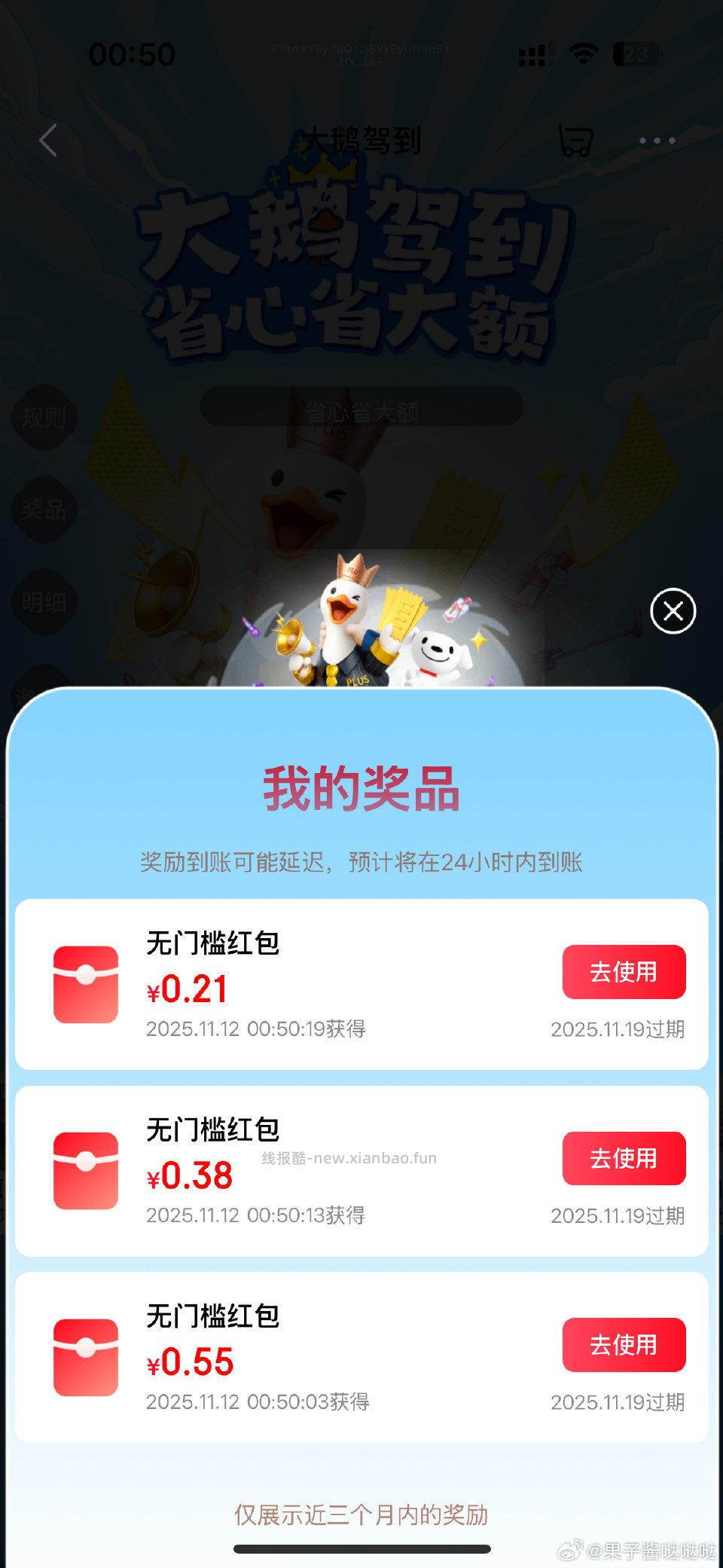
Task: Tap the home indicator bar at bottom
Action: tap(361, 1549)
